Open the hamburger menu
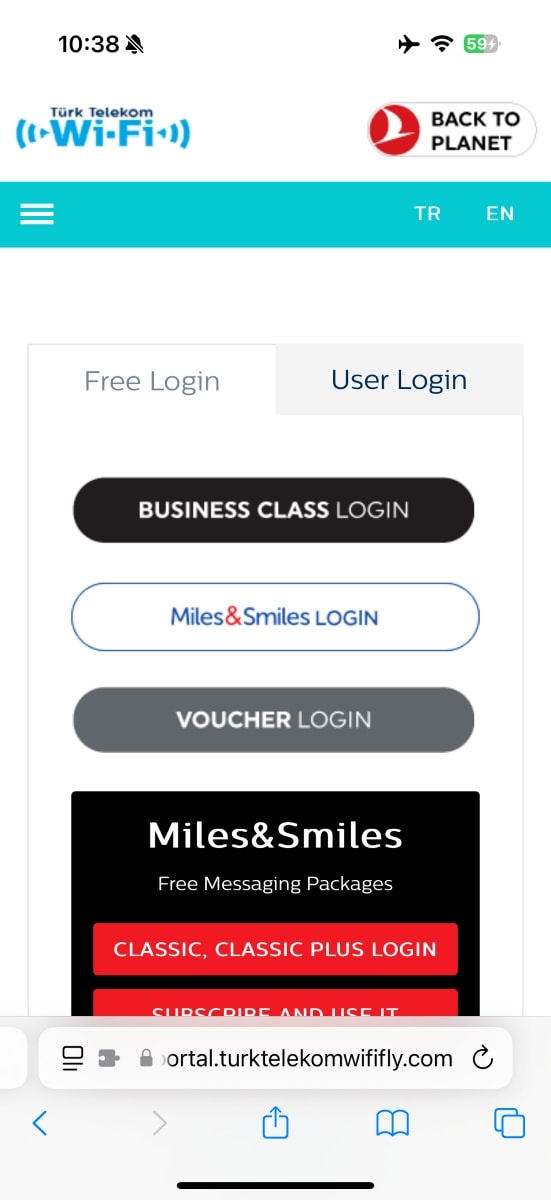551x1200 pixels. [37, 213]
